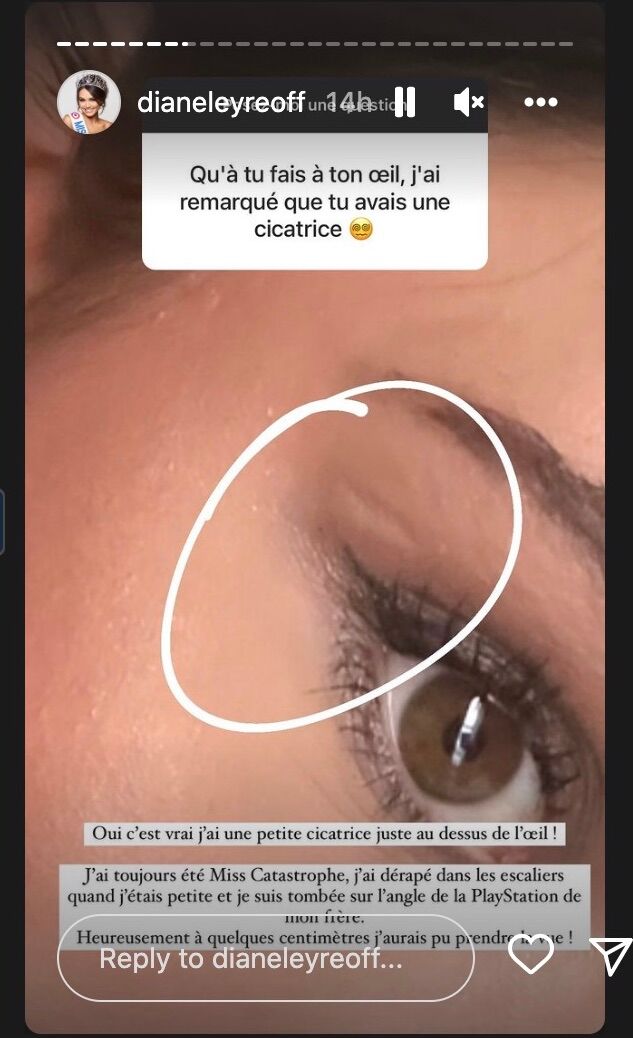Like this story with the heart
Screen dimensions: 633x1038
[531, 955]
